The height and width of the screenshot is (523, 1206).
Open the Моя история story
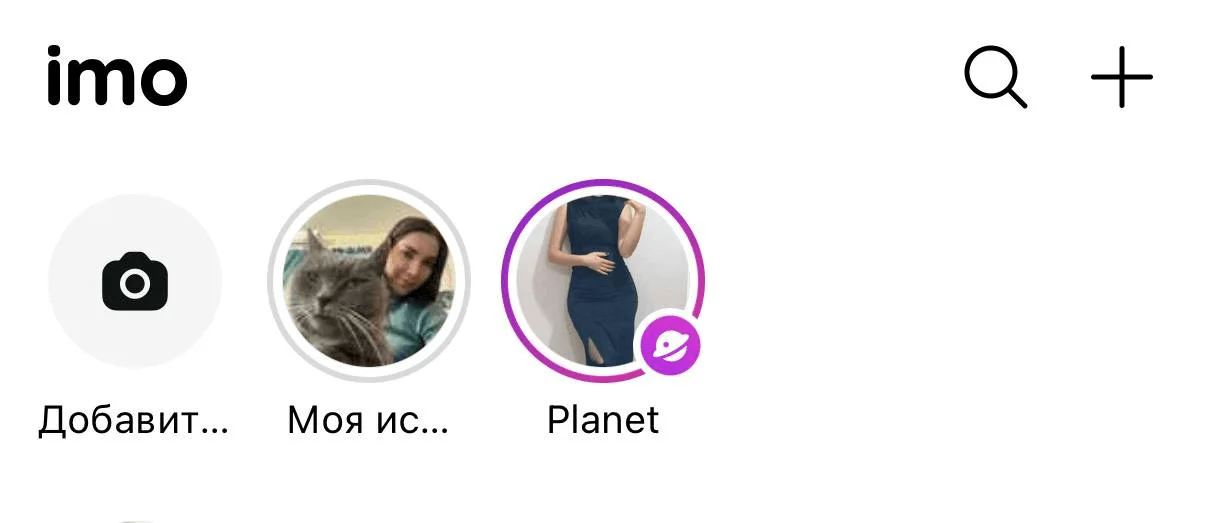point(369,282)
